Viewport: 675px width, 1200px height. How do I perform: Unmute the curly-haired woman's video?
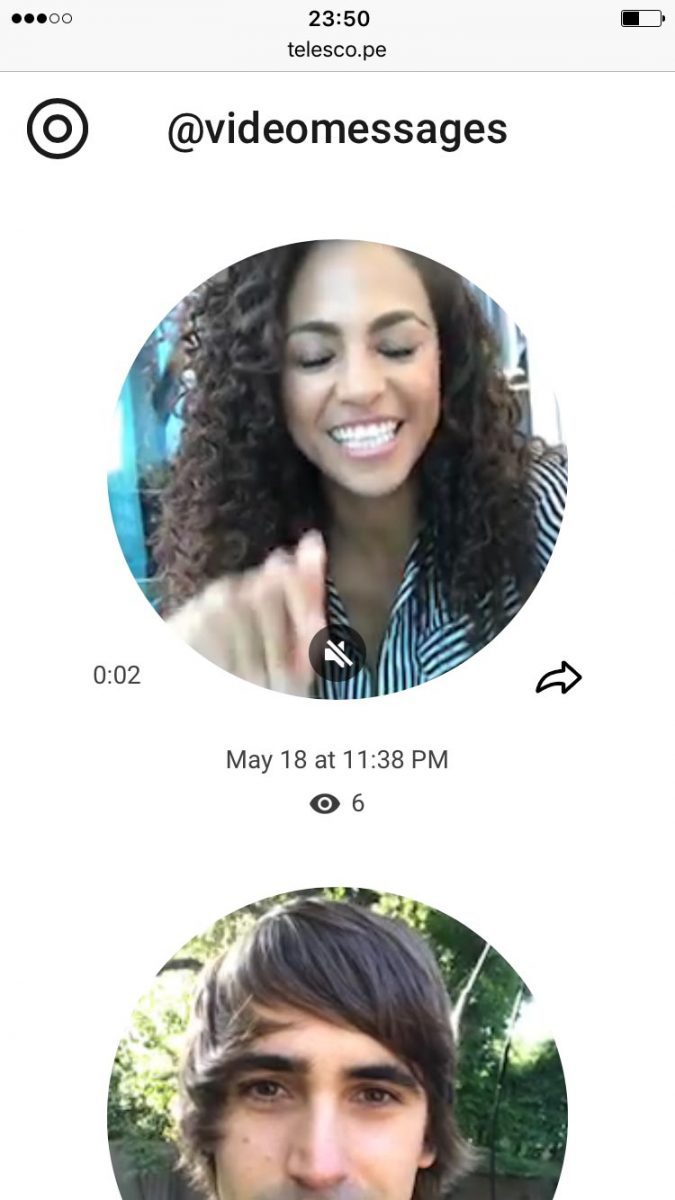337,653
